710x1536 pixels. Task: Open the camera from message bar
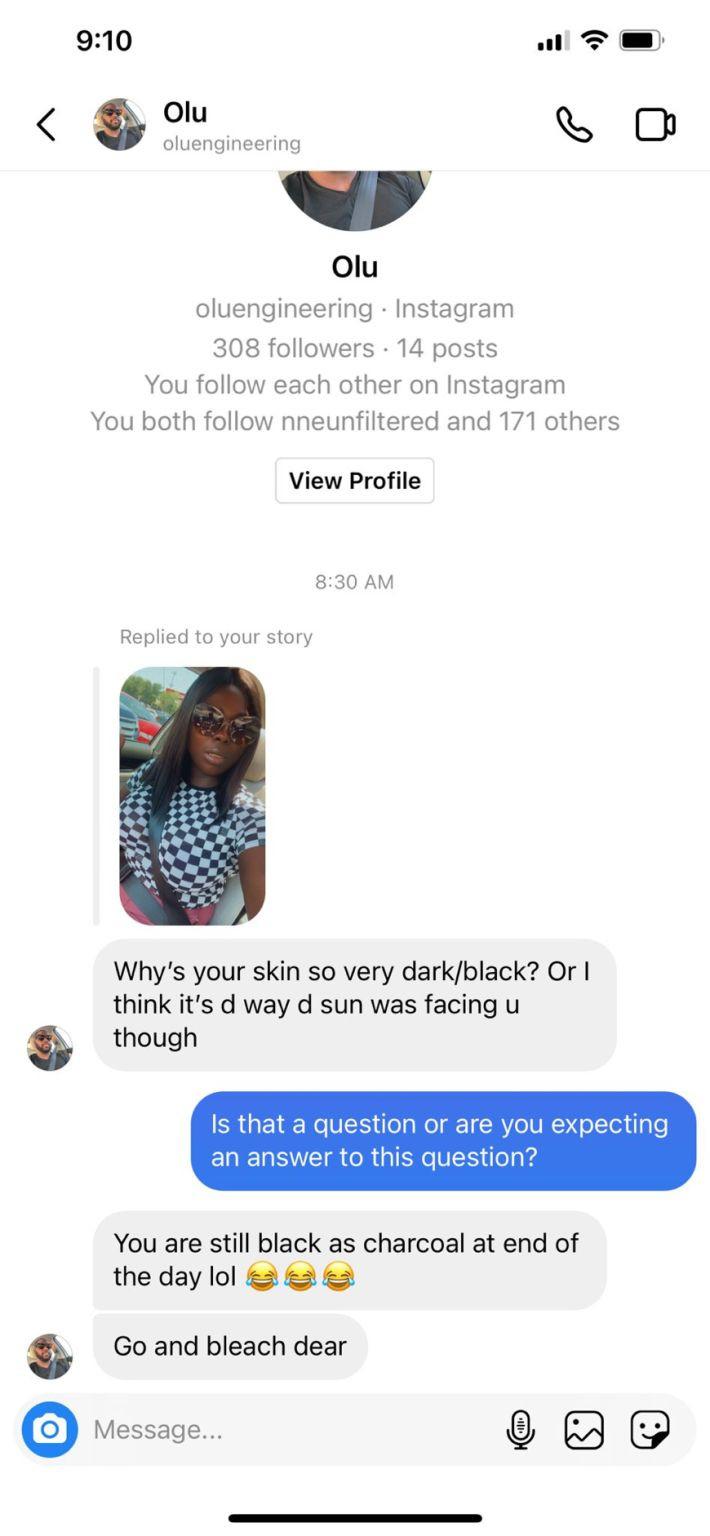pos(49,1430)
